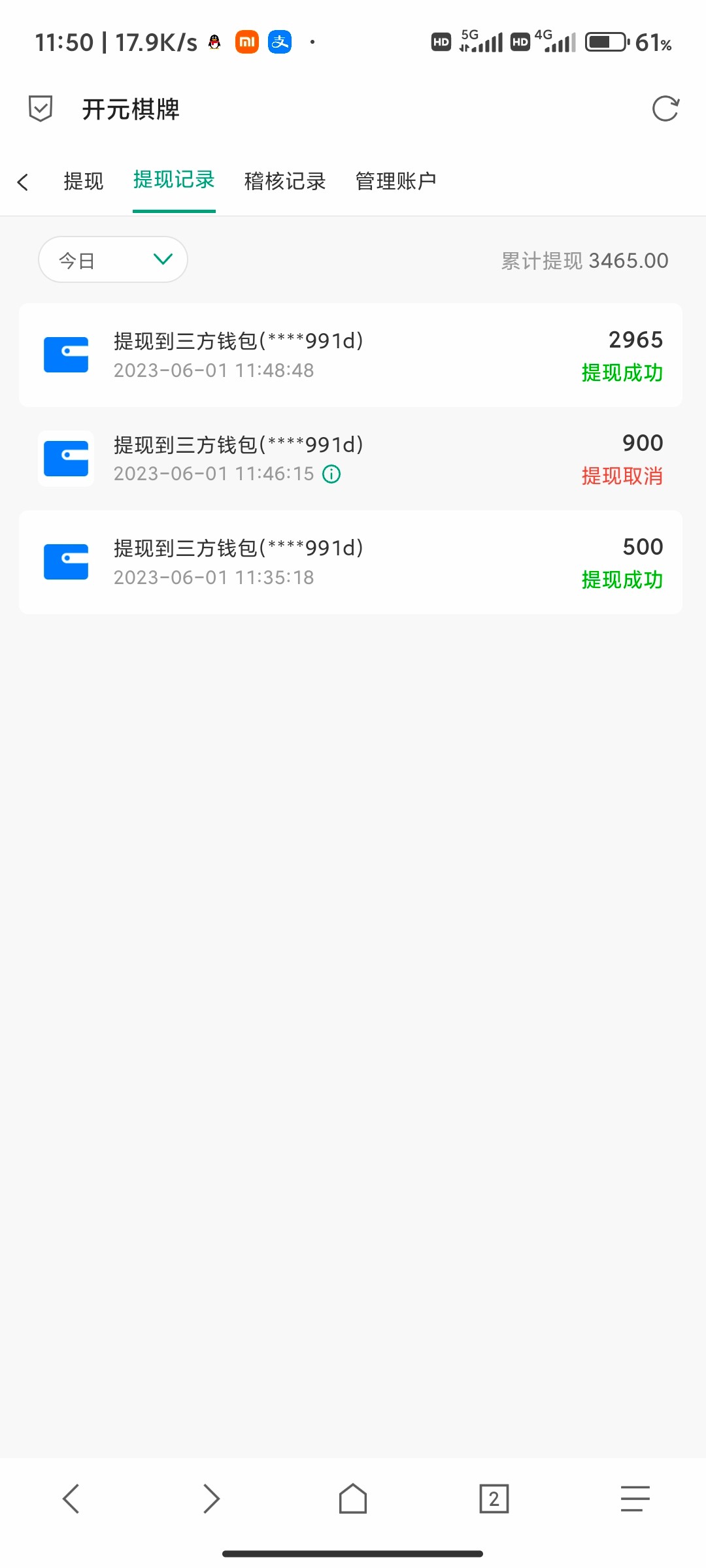Navigate forward in the browser toolbar
Viewport: 706px width, 1568px height.
[212, 1499]
